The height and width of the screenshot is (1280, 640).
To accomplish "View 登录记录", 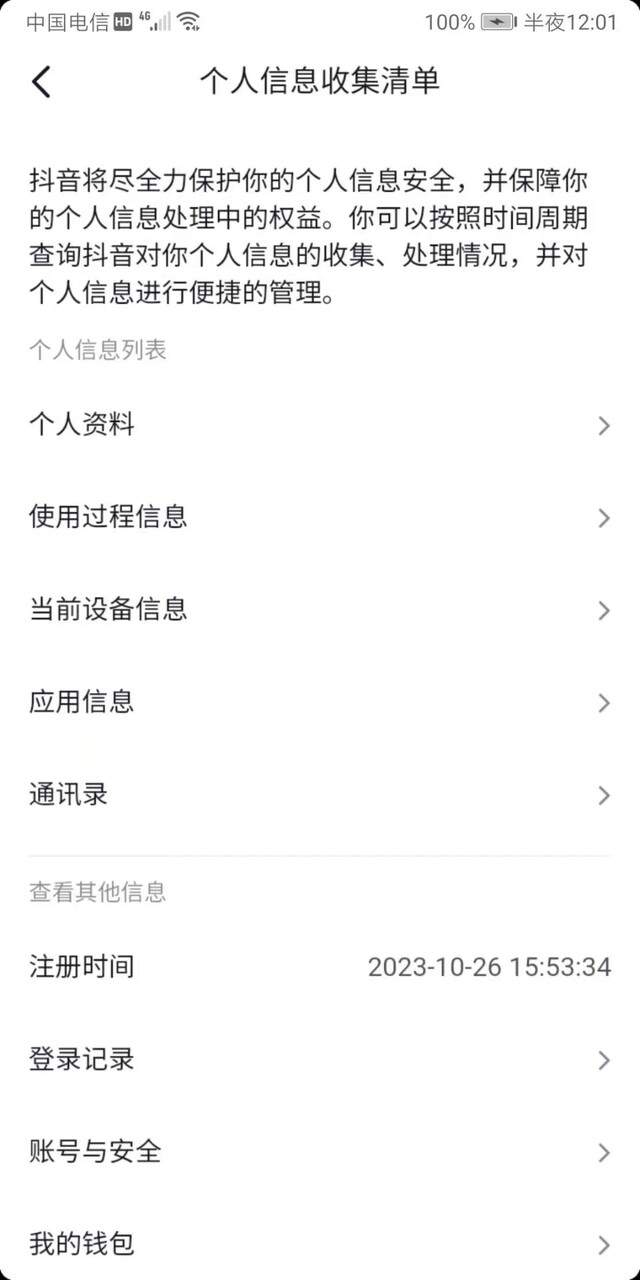I will click(x=320, y=1059).
